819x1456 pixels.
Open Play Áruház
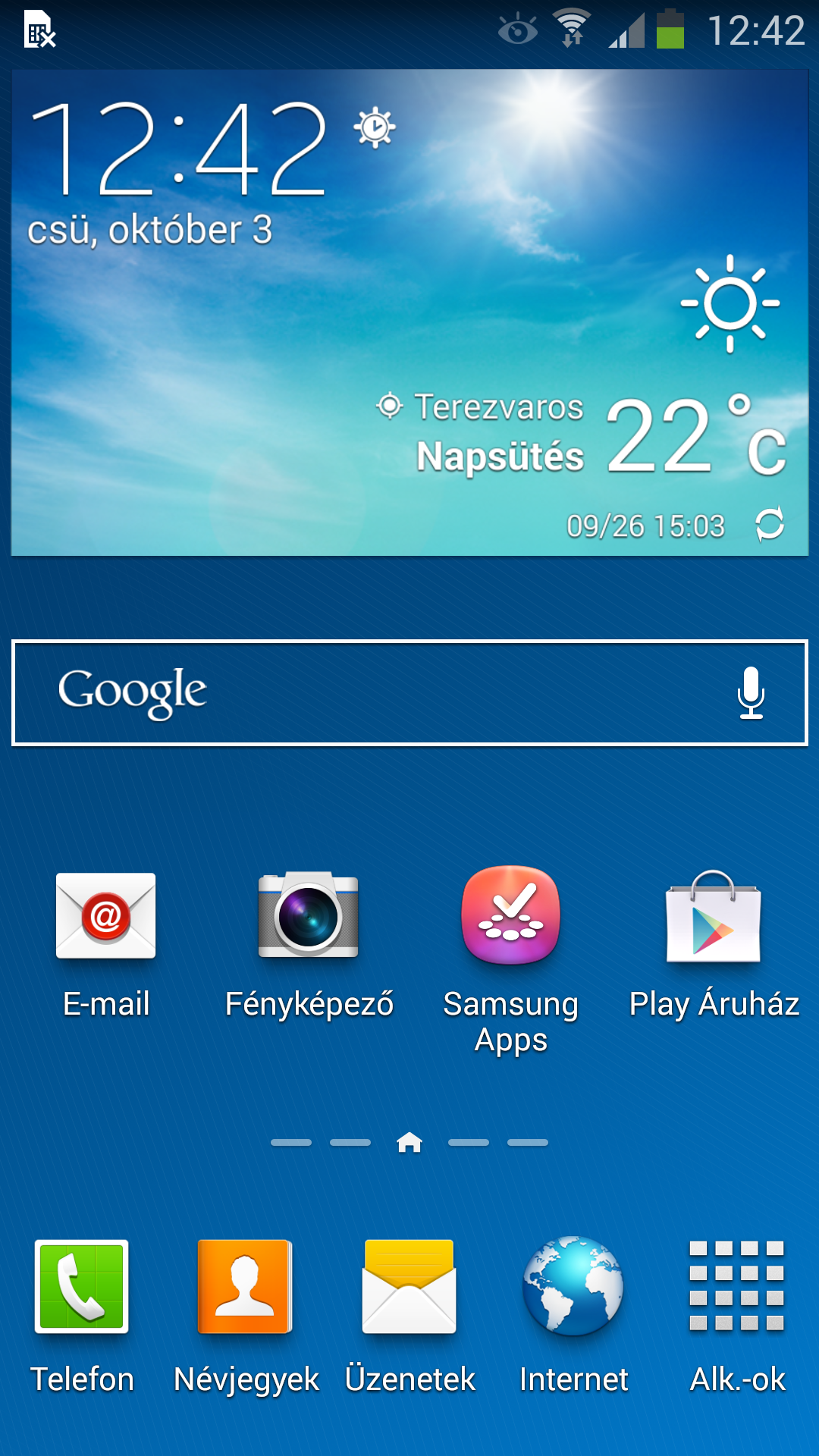714,945
